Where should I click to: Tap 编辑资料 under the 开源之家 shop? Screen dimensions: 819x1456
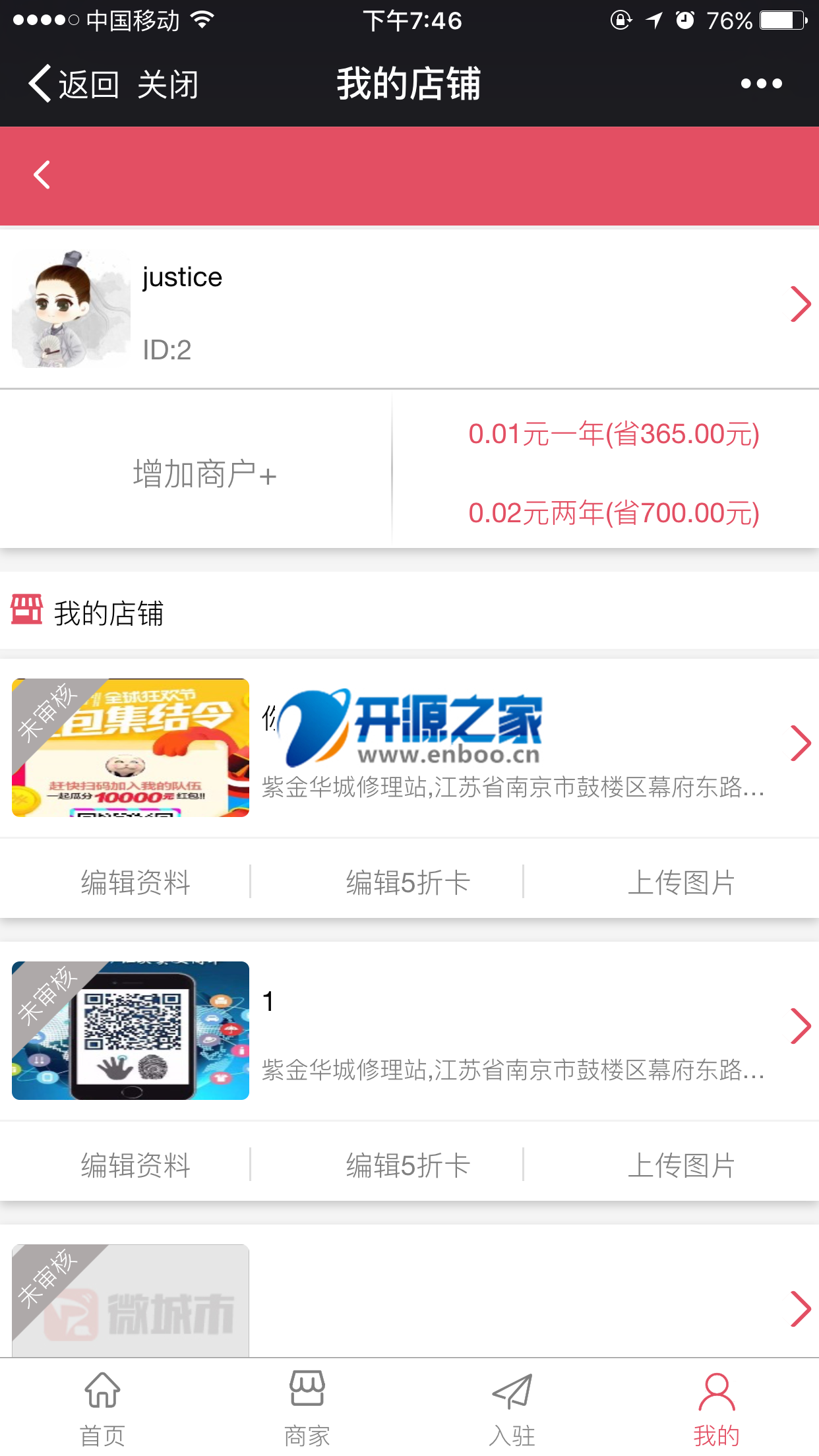(135, 882)
